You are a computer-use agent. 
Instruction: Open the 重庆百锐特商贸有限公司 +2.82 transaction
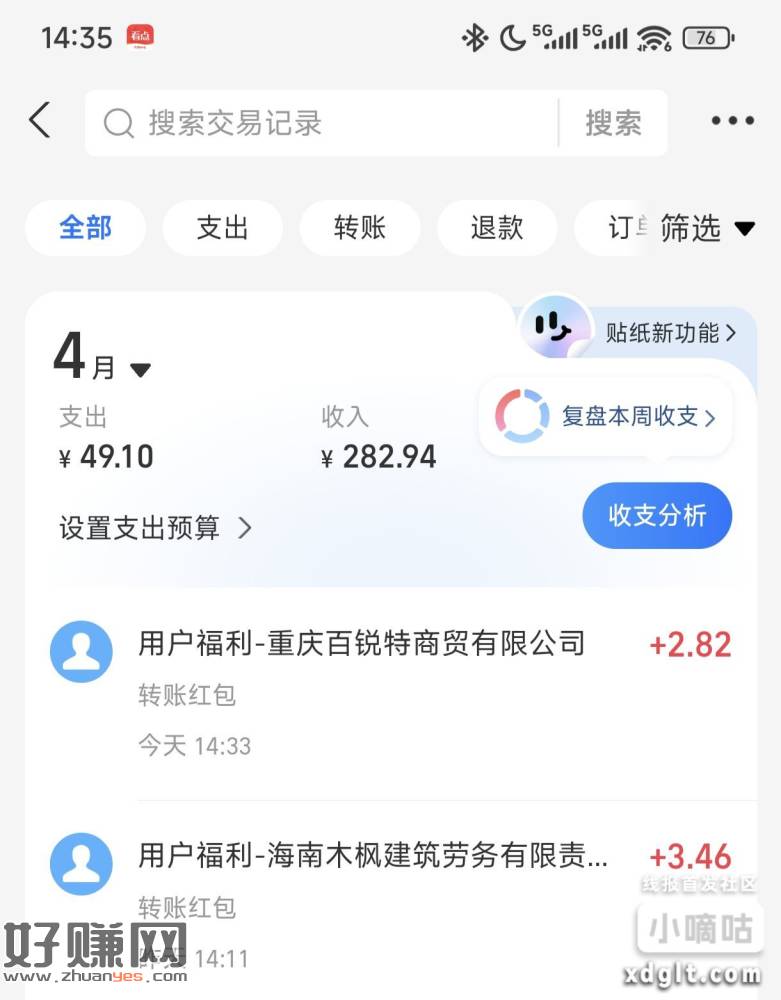point(390,692)
